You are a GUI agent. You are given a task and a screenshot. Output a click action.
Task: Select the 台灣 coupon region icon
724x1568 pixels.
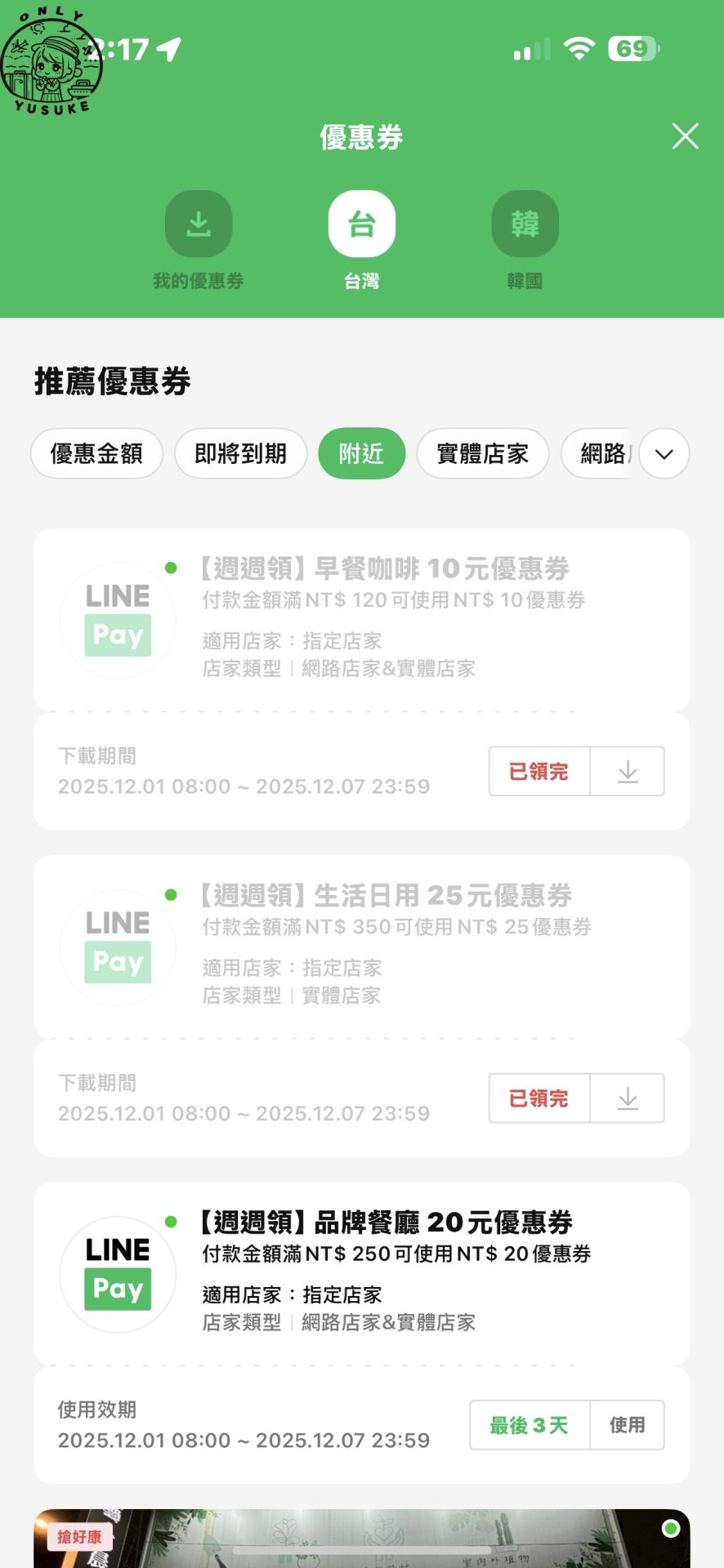pos(361,223)
